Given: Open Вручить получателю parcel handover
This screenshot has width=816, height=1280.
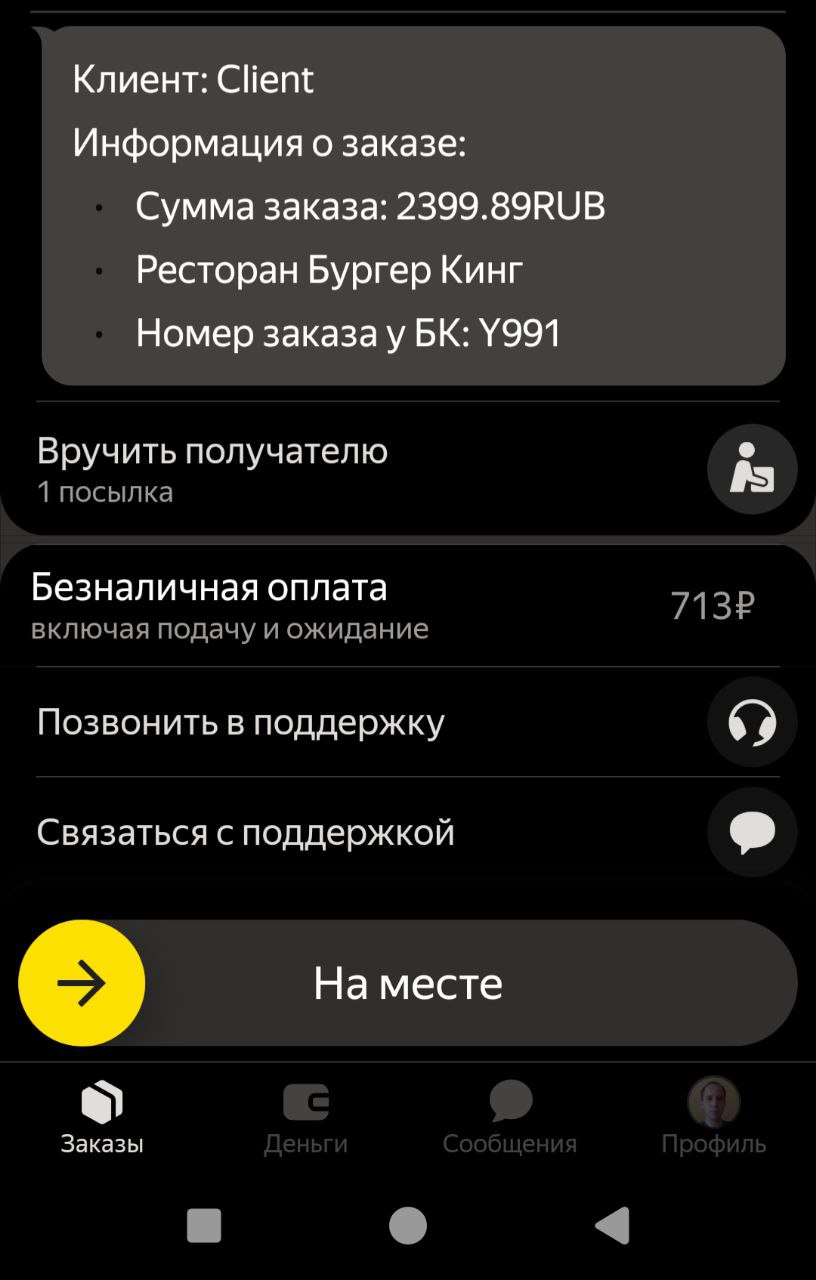Looking at the screenshot, I should point(751,469).
